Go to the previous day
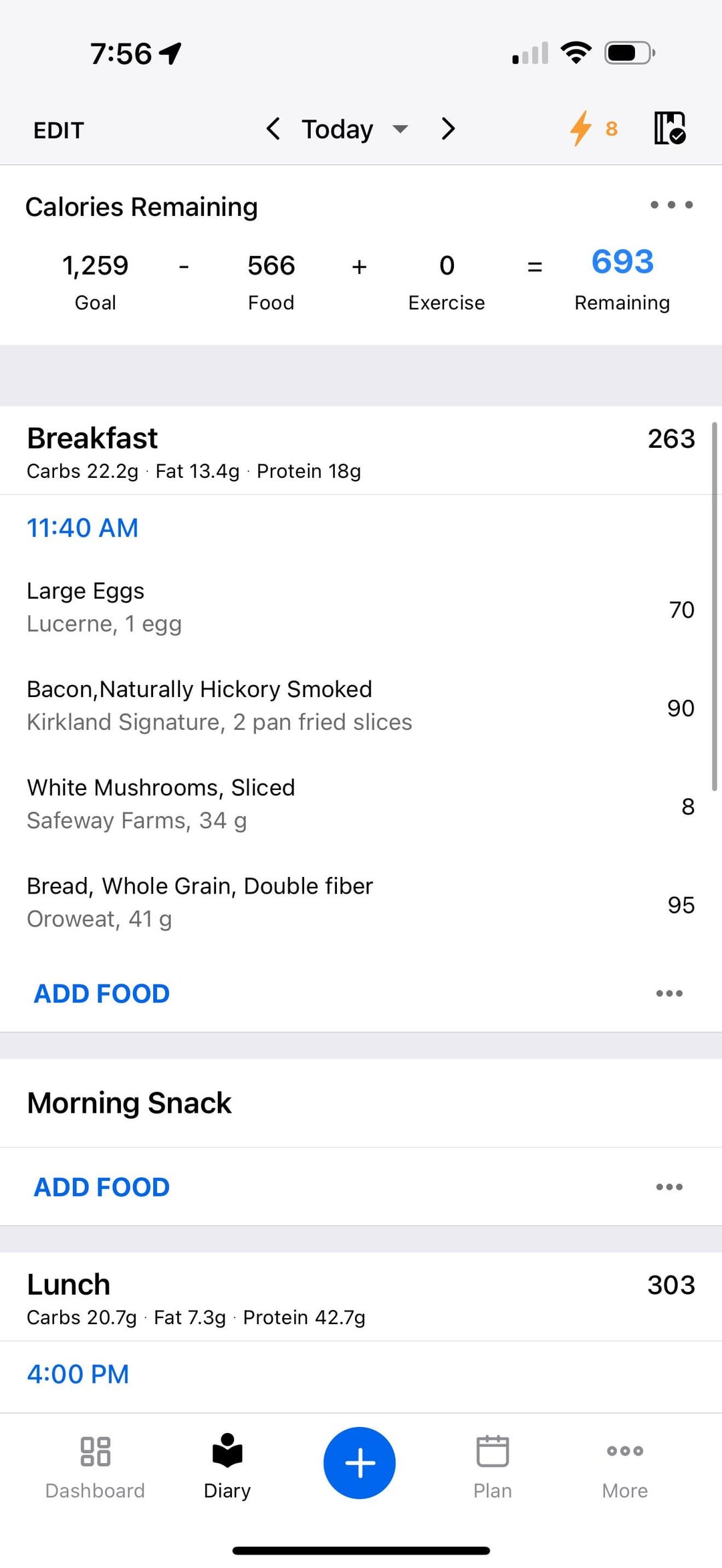722x1568 pixels. 273,128
